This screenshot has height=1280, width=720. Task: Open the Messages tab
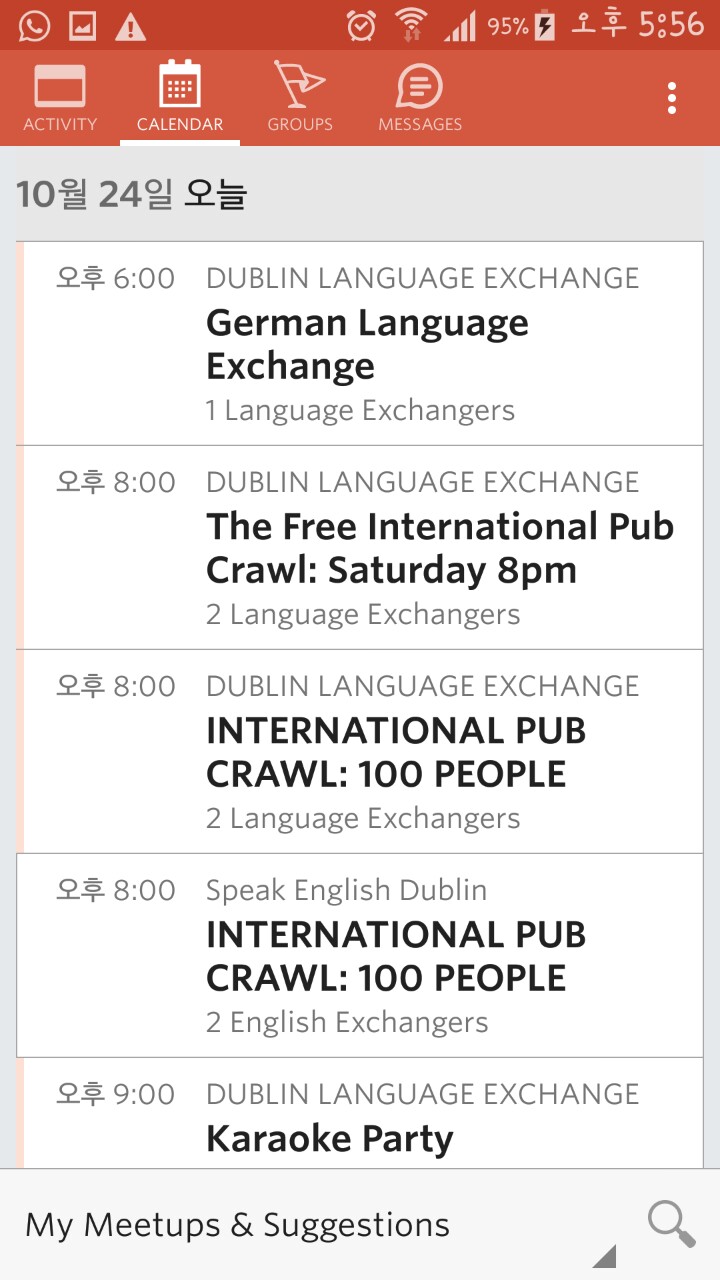point(420,99)
